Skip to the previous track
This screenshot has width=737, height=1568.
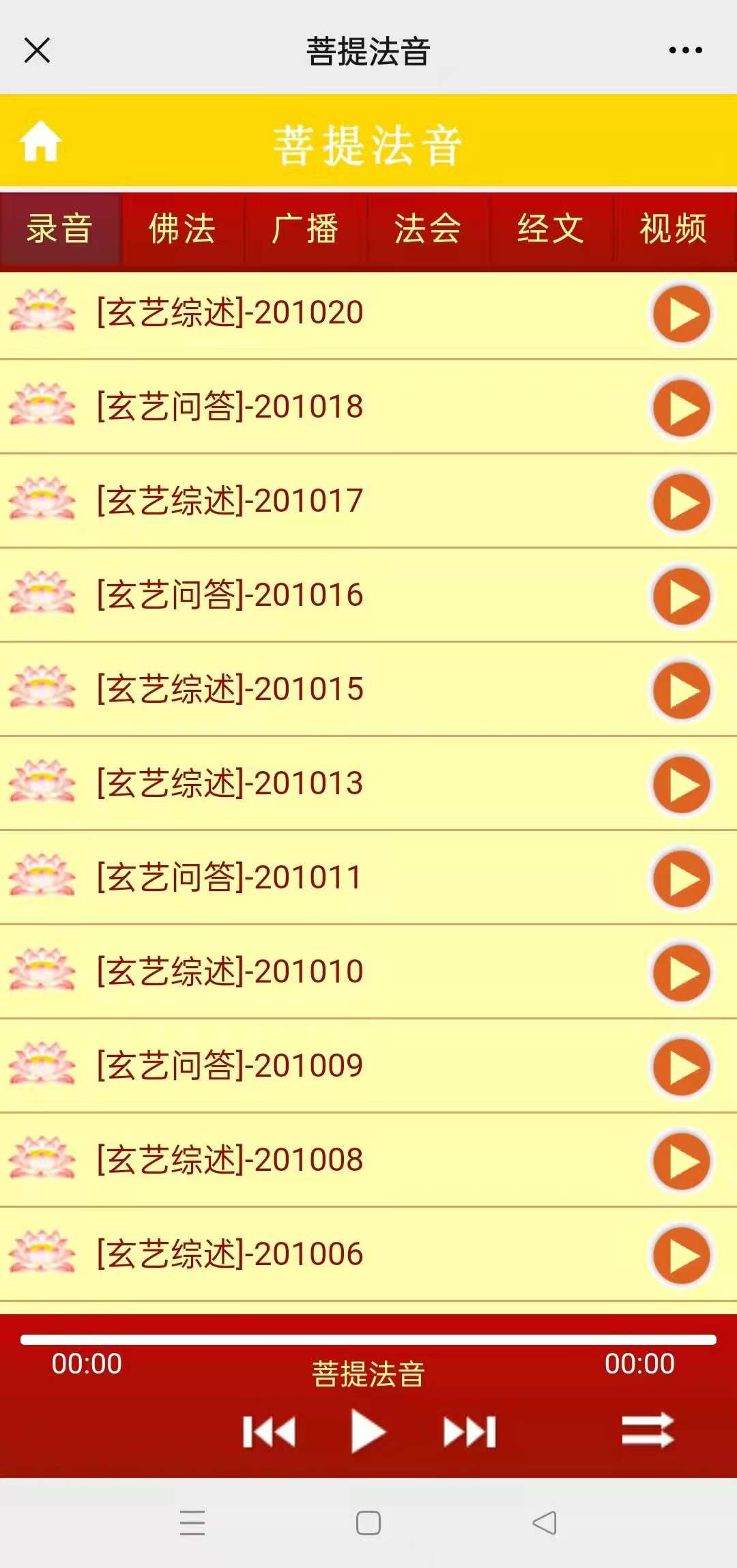[269, 1432]
